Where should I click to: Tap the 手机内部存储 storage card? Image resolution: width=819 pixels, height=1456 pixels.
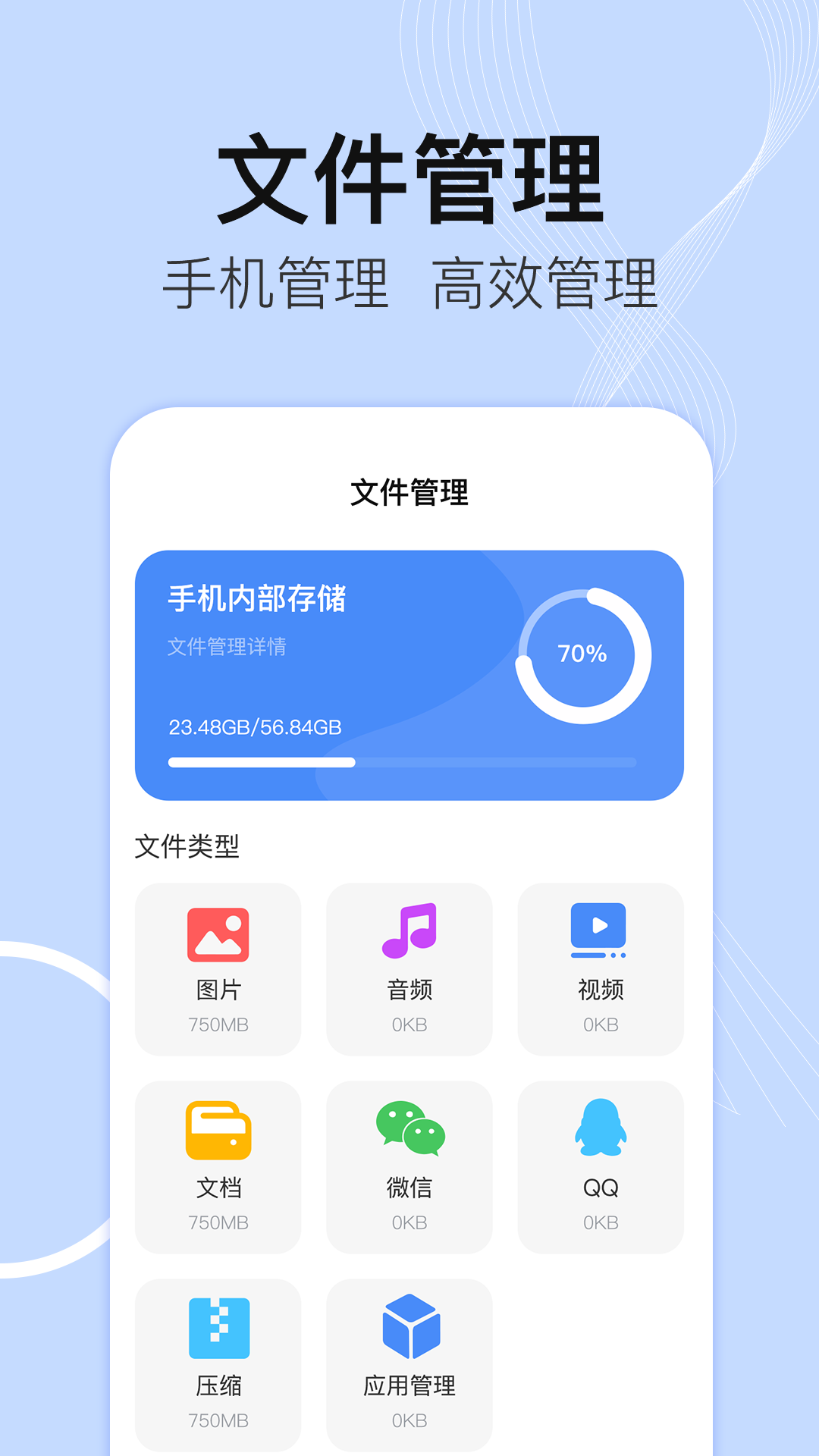coord(409,682)
